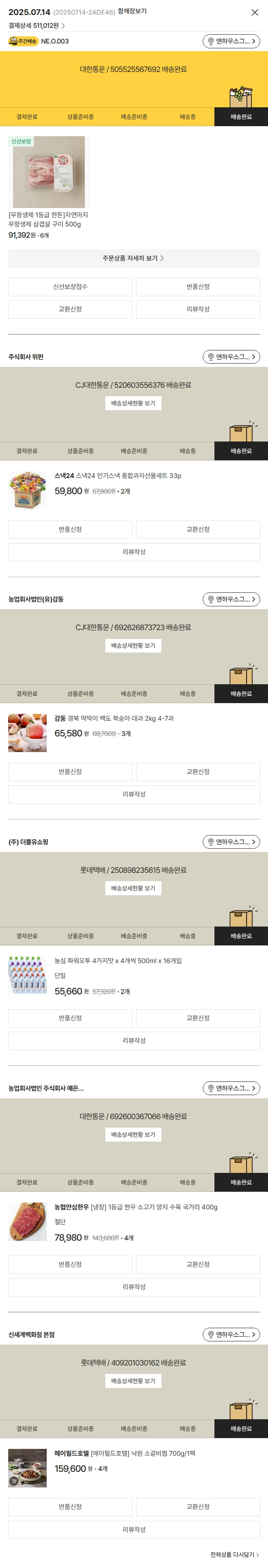The image size is (268, 1568).
Task: Open 메이필드호텔 소갈비찜 product thumbnail
Action: [x=28, y=1468]
